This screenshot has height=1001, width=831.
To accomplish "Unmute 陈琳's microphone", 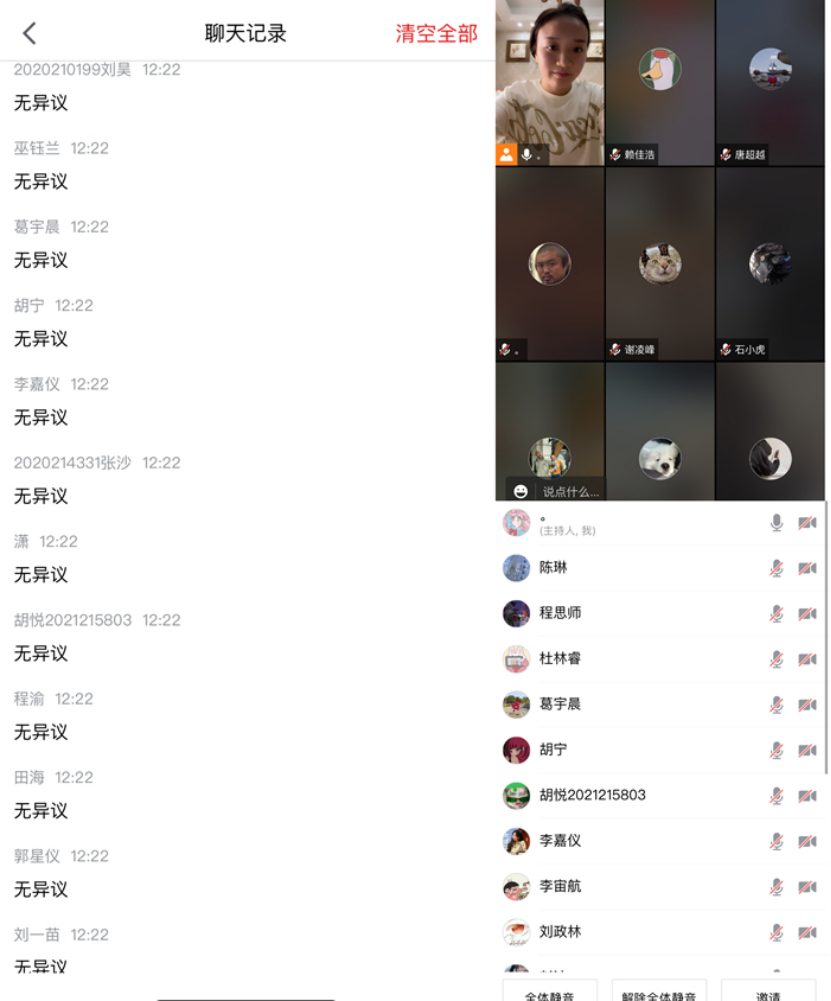I will (776, 568).
